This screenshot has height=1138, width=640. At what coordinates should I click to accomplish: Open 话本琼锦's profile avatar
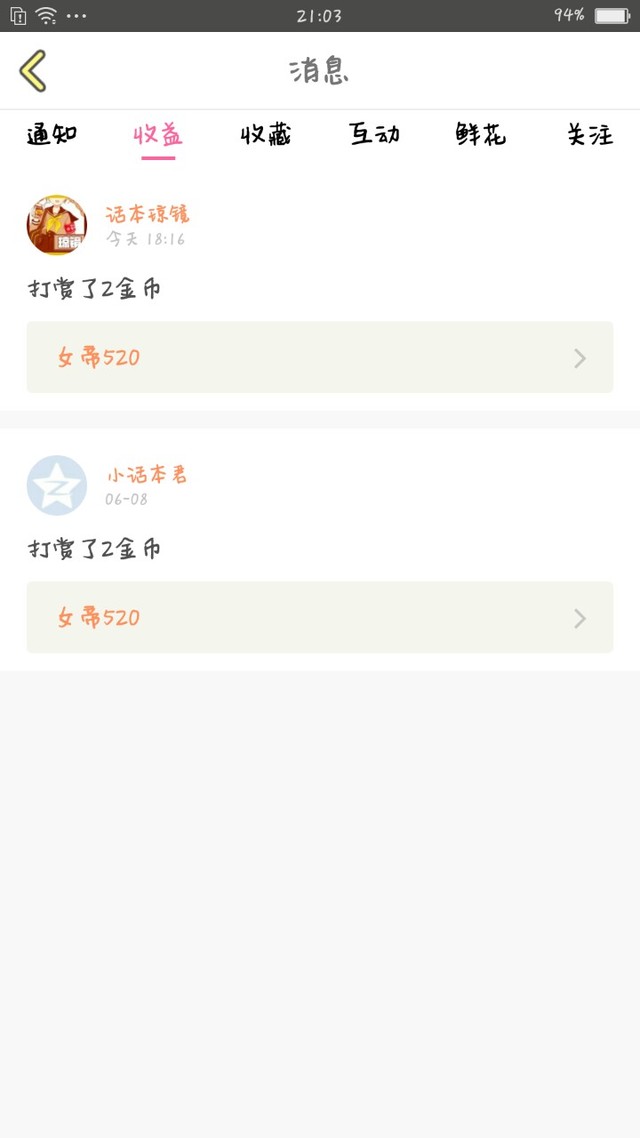(x=57, y=225)
